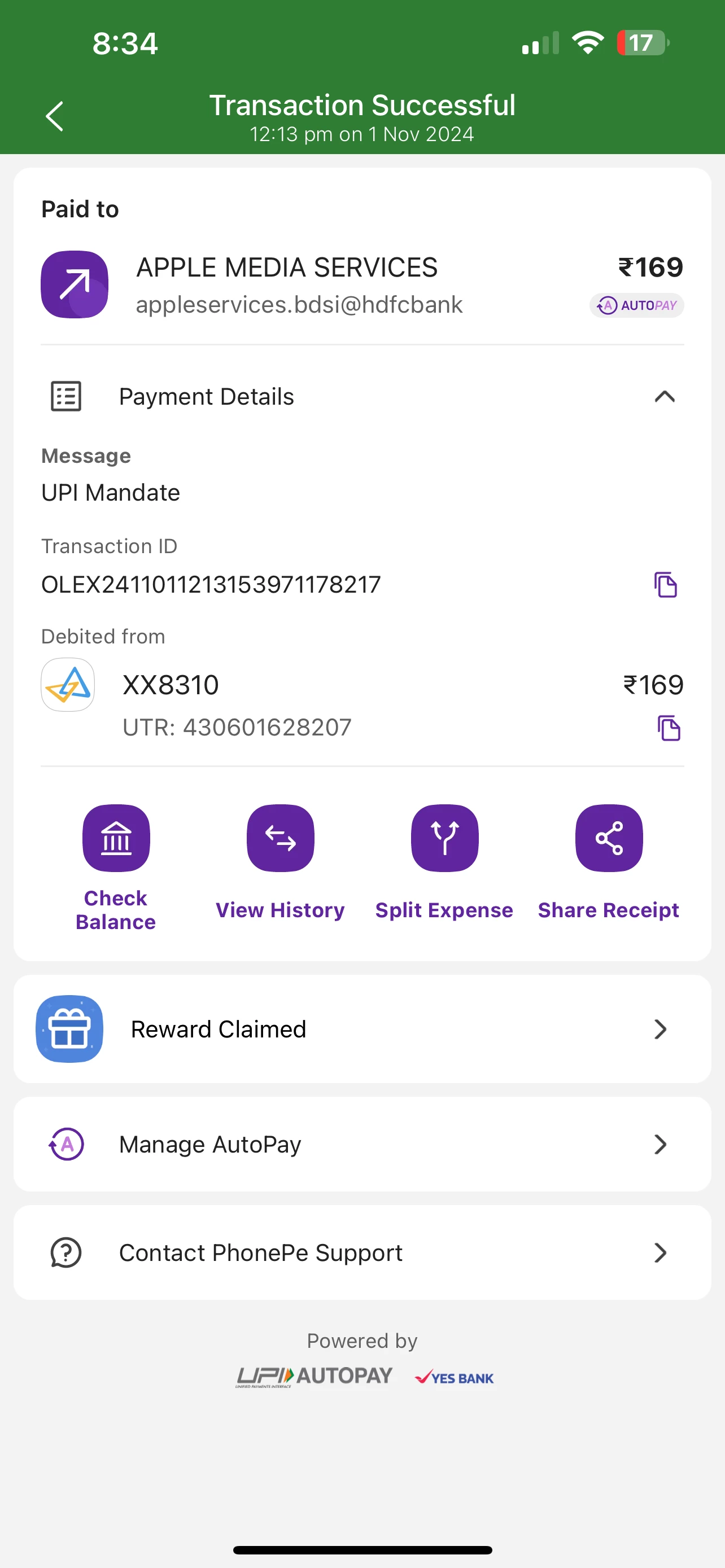This screenshot has width=725, height=1568.
Task: Go back using the header arrow
Action: (55, 116)
